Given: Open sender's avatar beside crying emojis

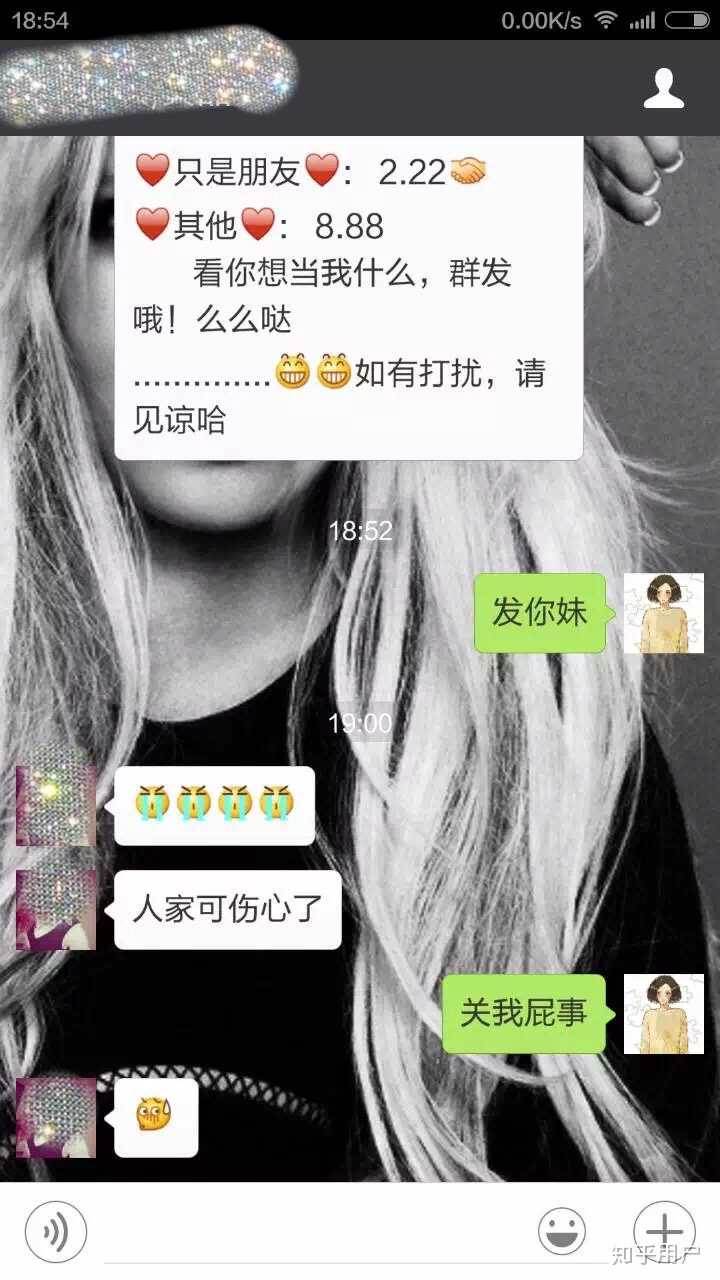Looking at the screenshot, I should [x=56, y=805].
